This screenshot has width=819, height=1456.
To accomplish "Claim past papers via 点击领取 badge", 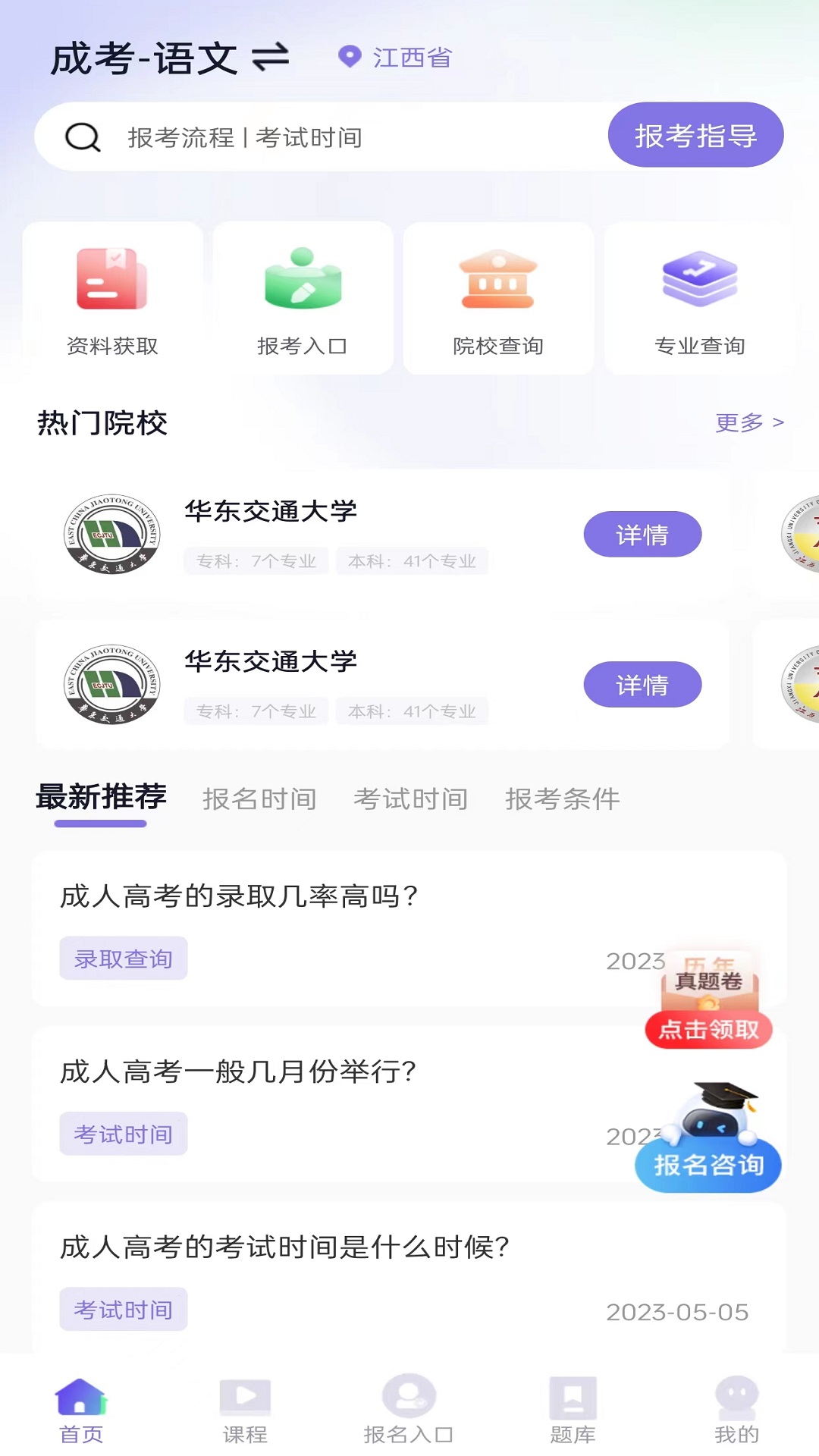I will [x=707, y=1030].
